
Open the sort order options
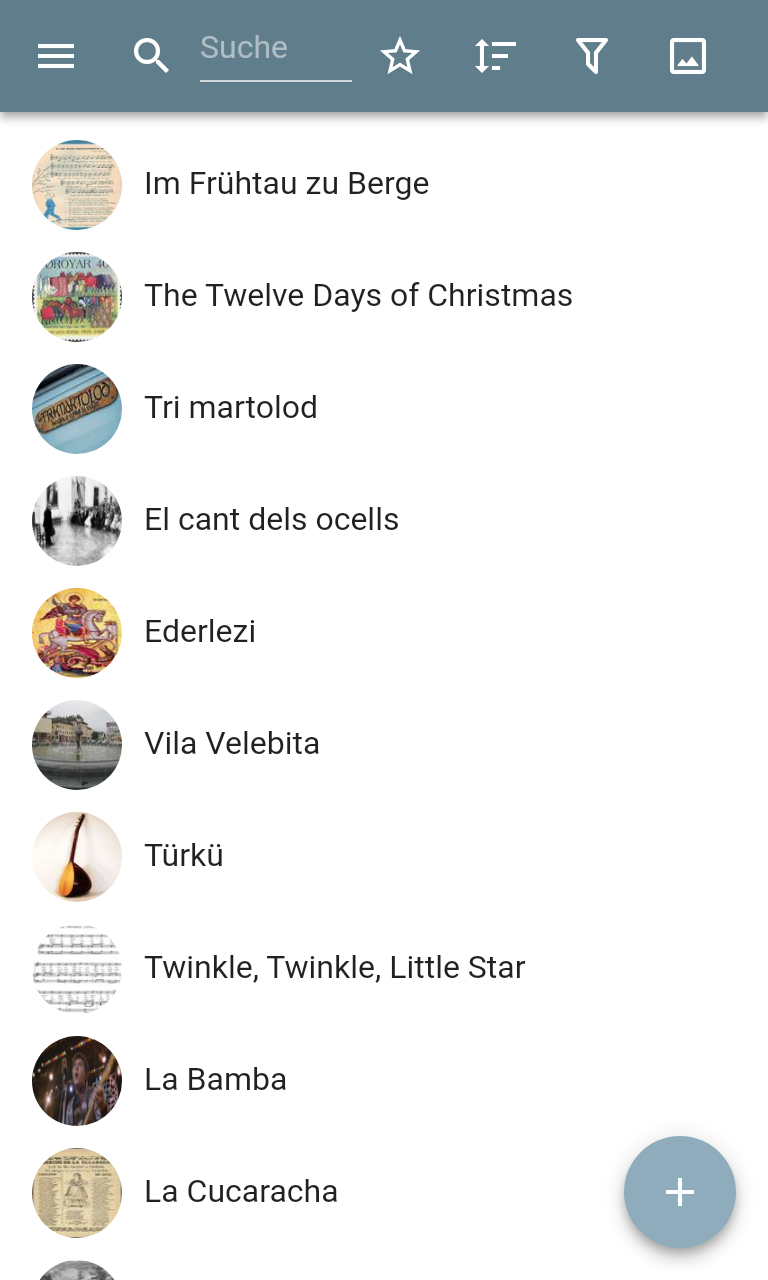[x=495, y=56]
